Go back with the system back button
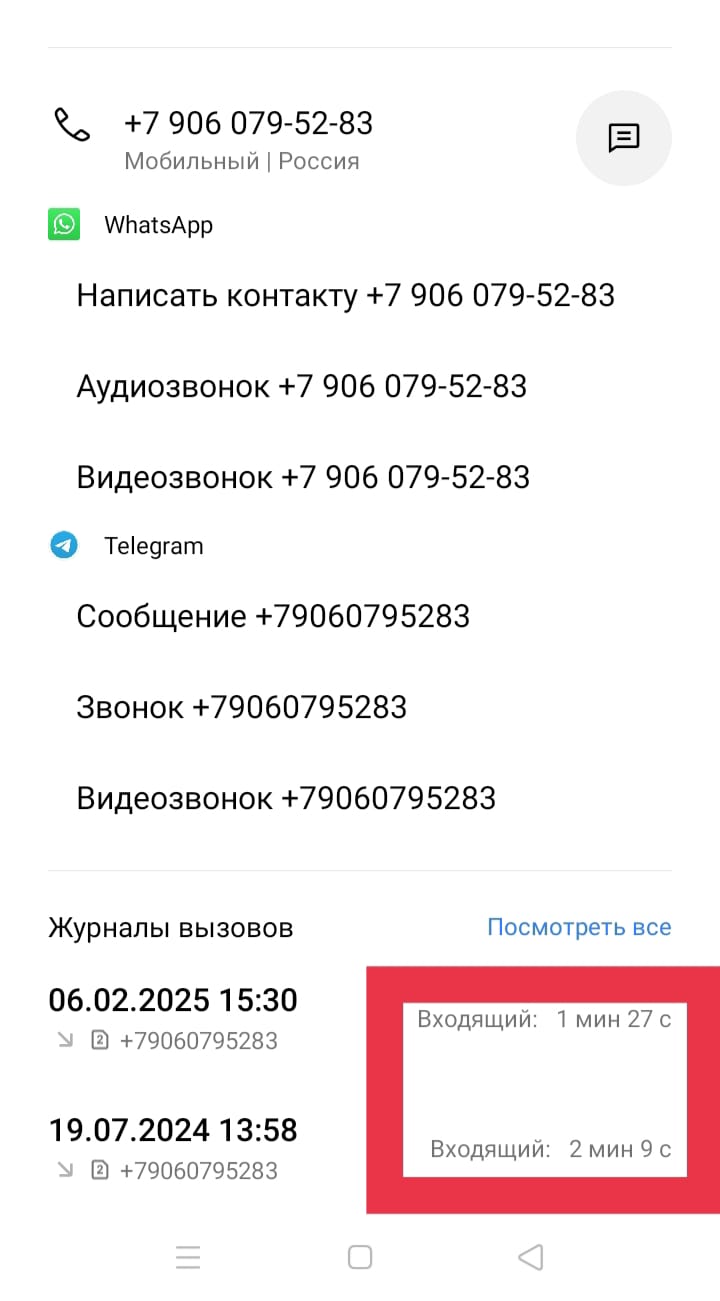The image size is (720, 1301). [x=531, y=1257]
